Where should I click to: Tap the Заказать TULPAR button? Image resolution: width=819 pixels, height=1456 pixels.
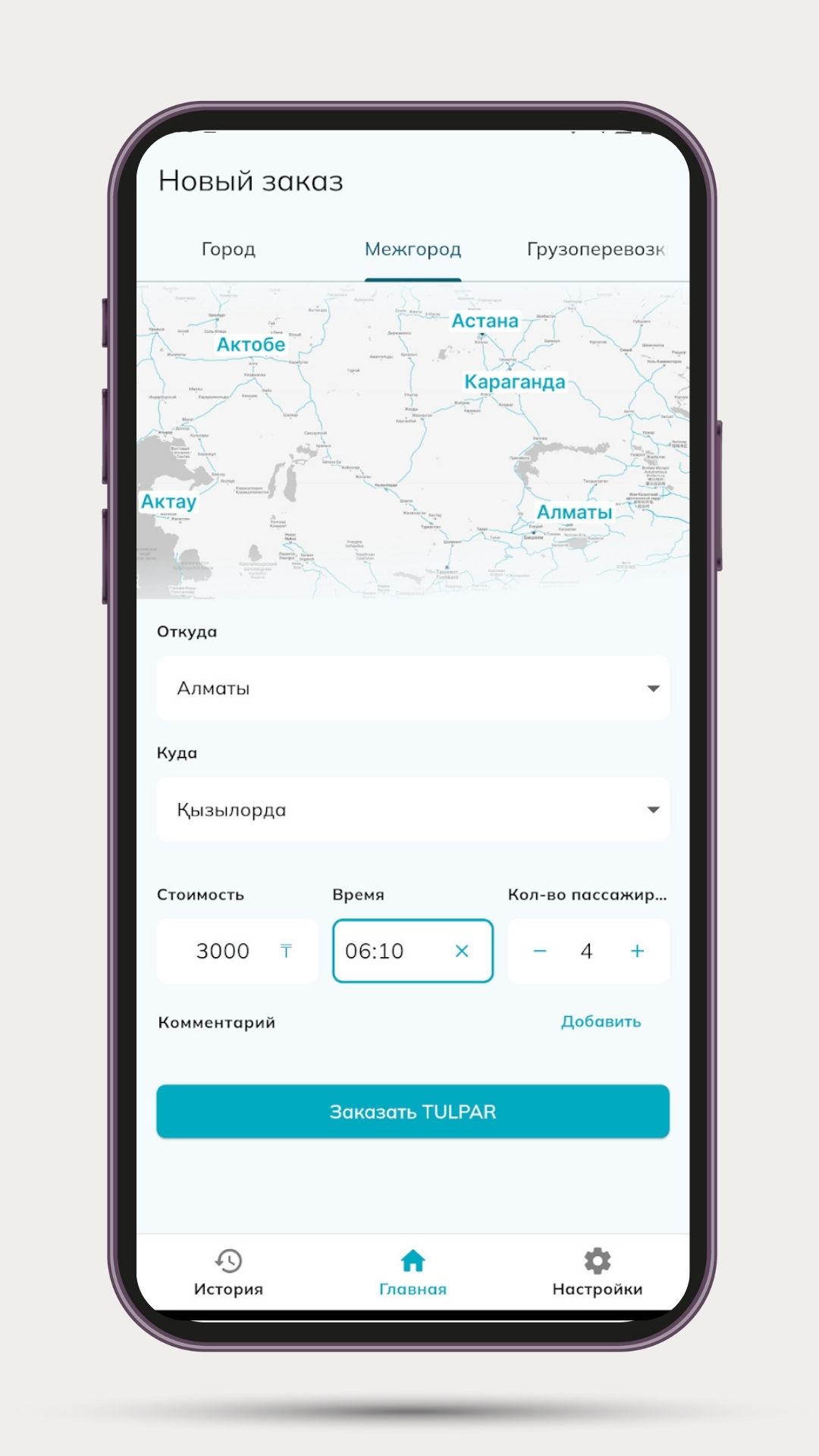pyautogui.click(x=413, y=1112)
